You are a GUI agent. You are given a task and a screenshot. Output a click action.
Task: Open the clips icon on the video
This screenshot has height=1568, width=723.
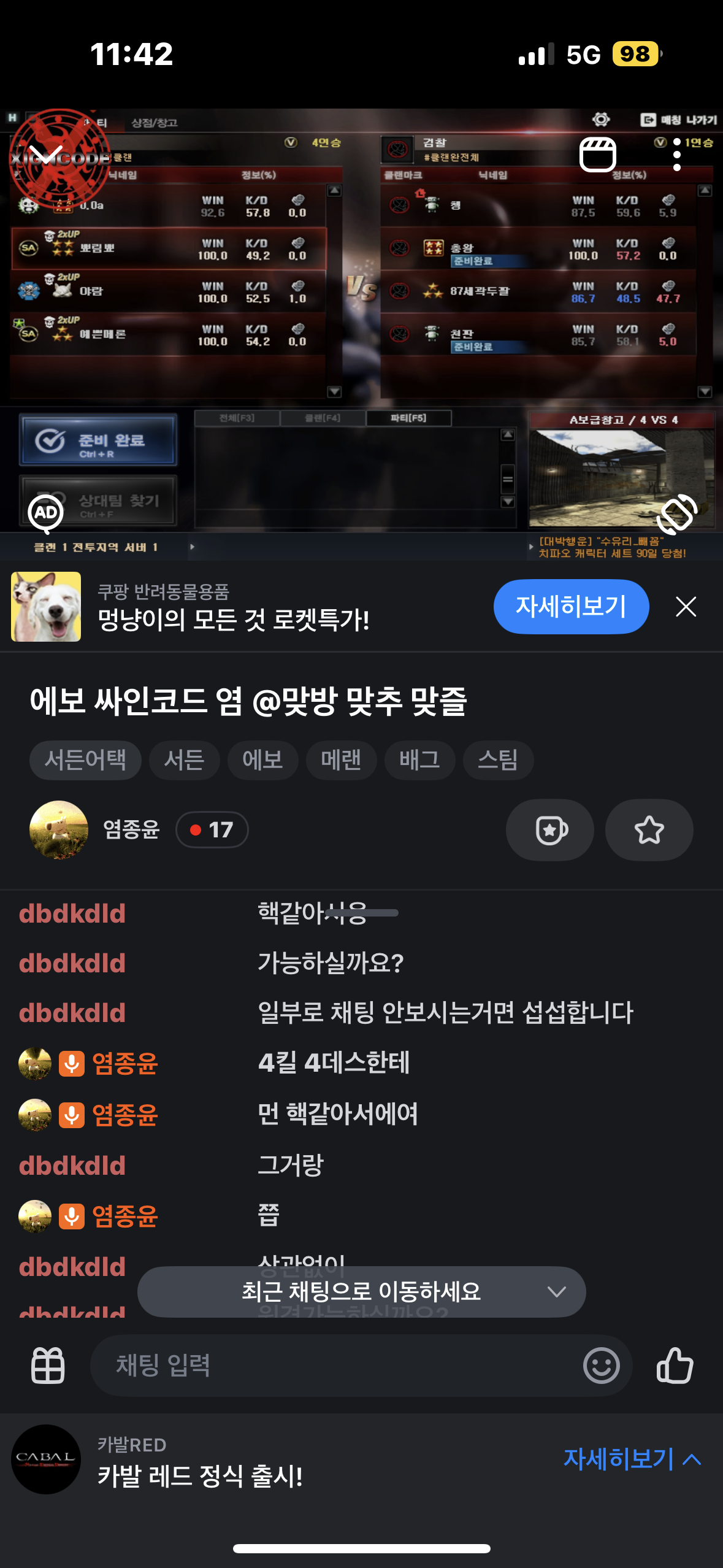[x=598, y=155]
